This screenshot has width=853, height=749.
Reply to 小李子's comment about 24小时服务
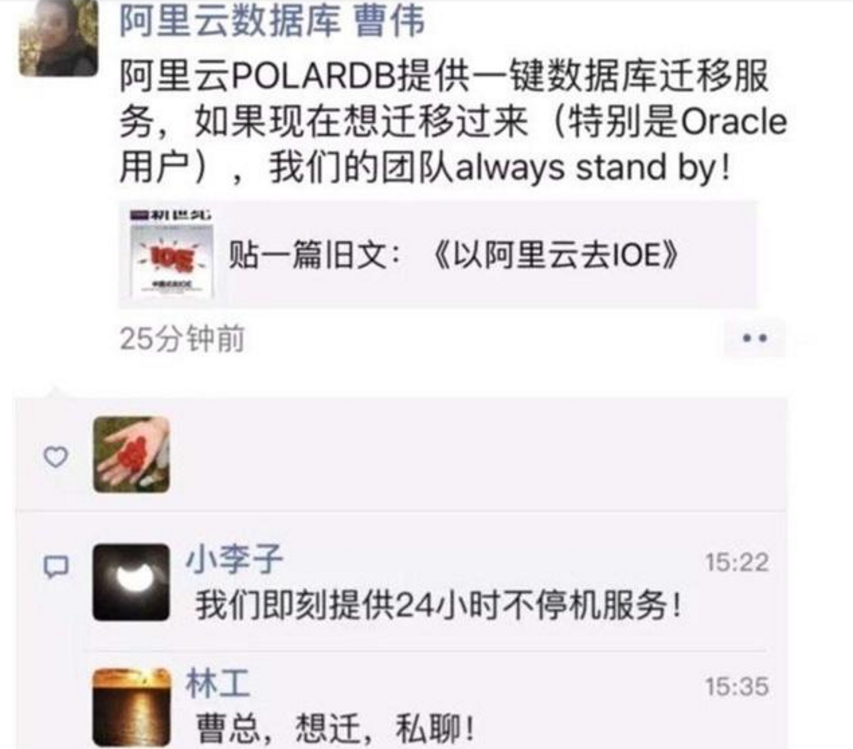(x=440, y=605)
